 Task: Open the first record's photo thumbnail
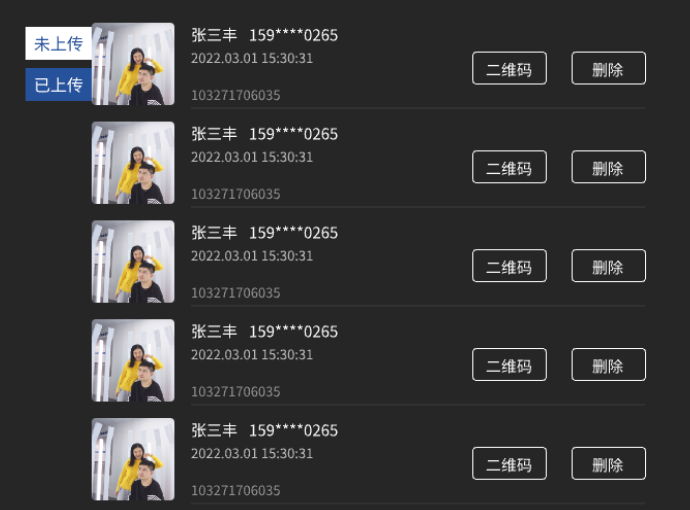click(x=133, y=64)
